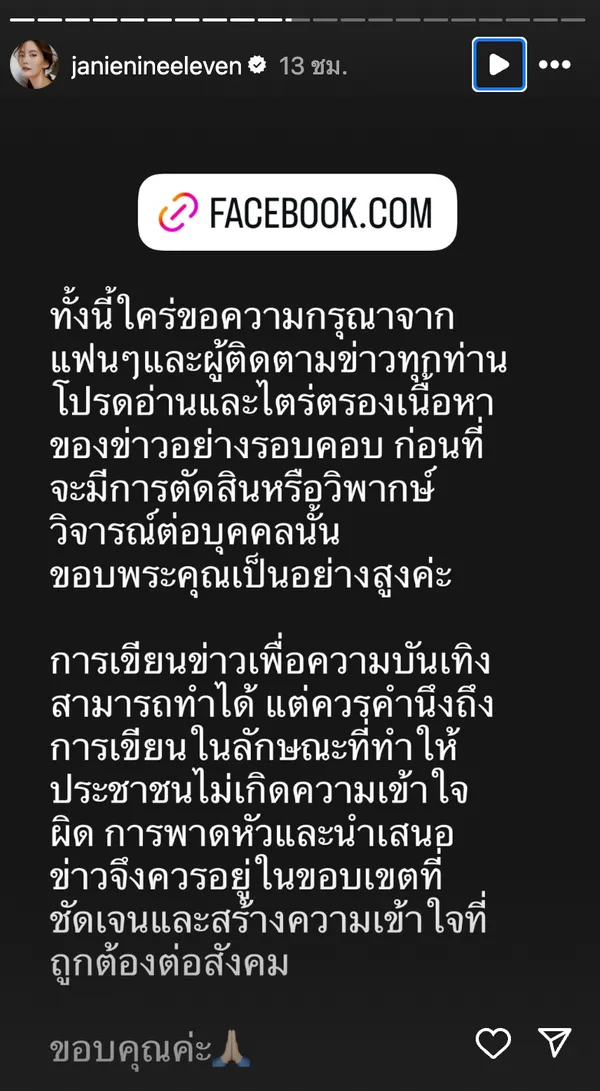This screenshot has height=1091, width=600.
Task: Share this story via paper plane
Action: tap(554, 1044)
